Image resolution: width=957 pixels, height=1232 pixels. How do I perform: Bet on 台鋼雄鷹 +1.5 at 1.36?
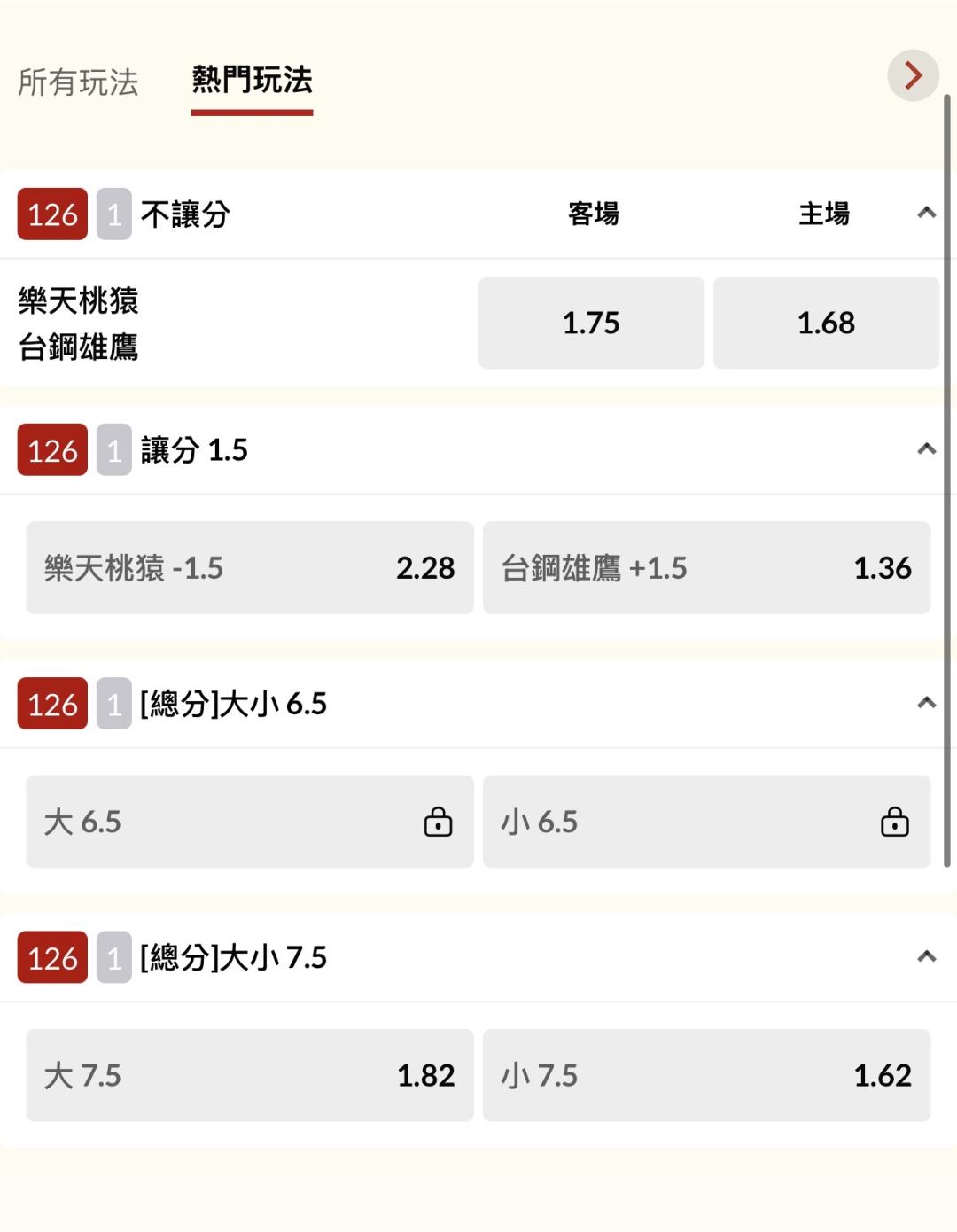coord(706,567)
